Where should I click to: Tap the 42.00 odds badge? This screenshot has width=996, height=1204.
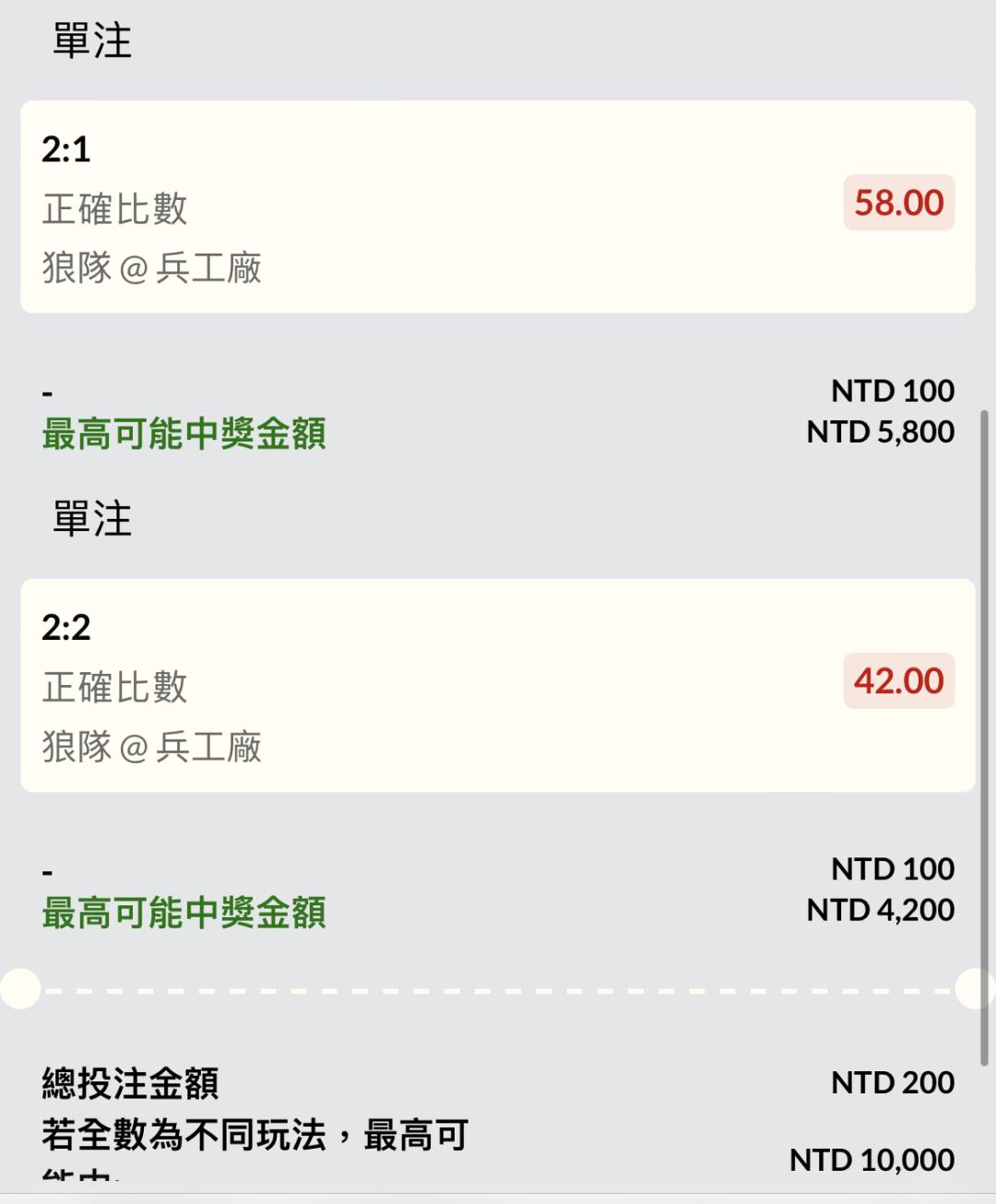[x=898, y=681]
